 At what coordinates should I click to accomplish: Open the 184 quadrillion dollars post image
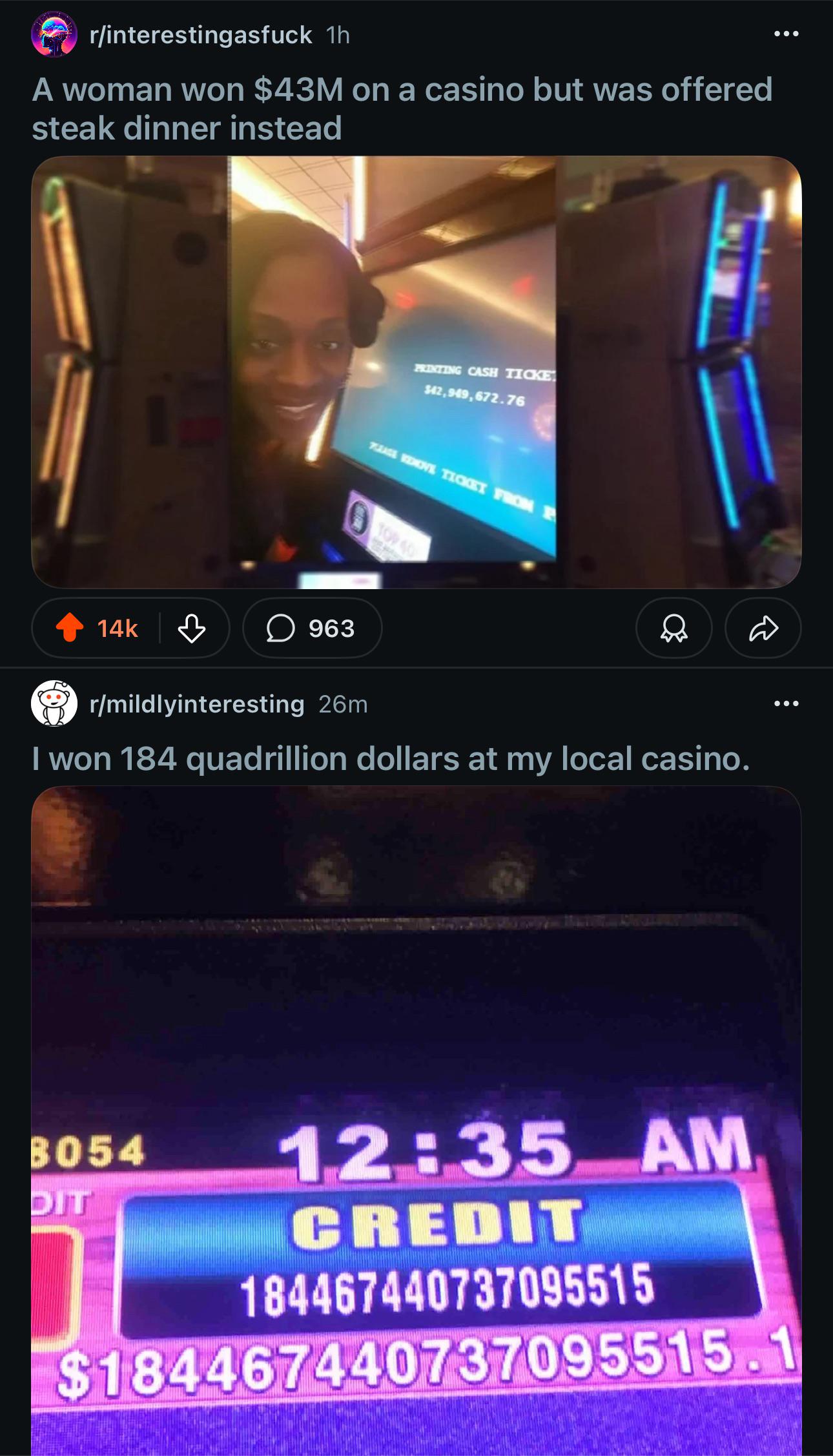pyautogui.click(x=416, y=1121)
